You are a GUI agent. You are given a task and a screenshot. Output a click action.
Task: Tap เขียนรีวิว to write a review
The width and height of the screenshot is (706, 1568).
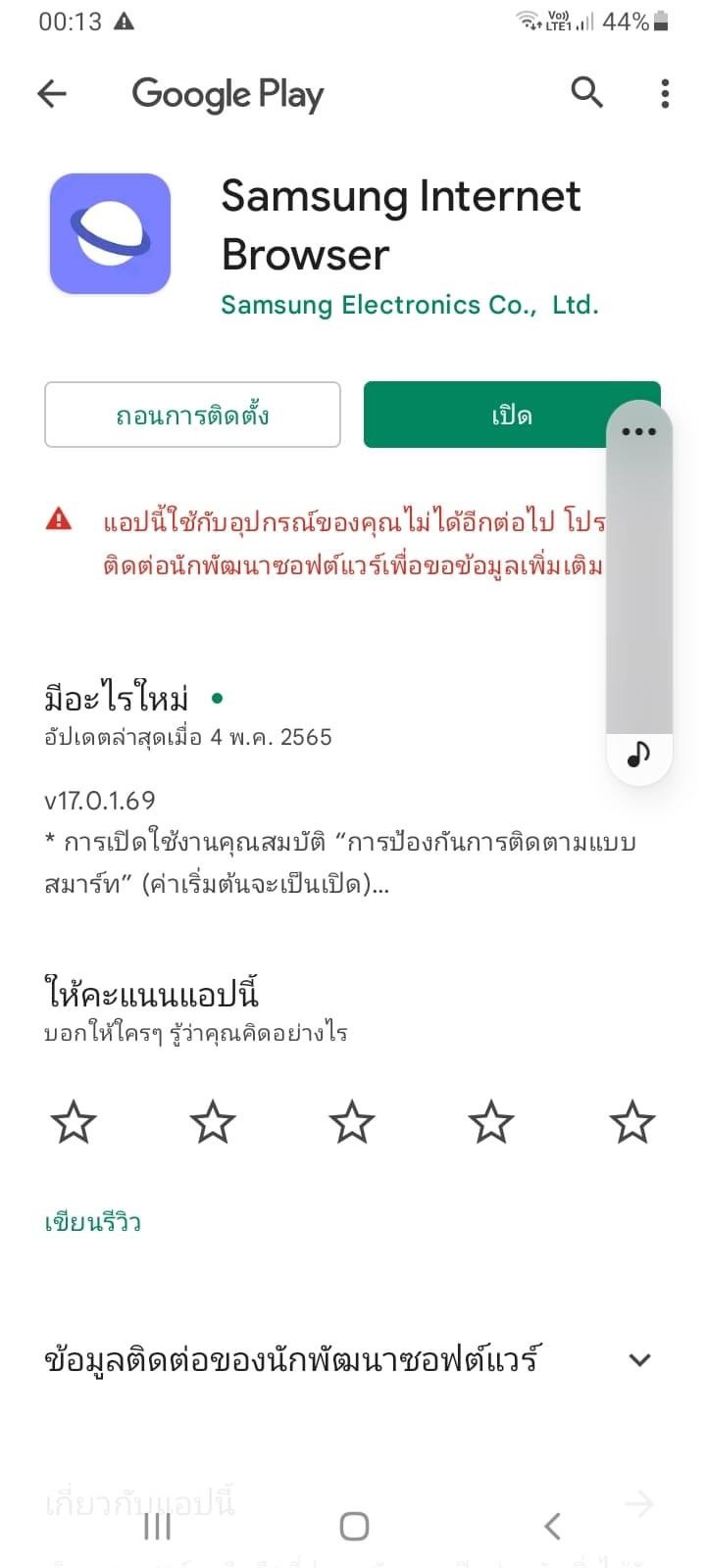pyautogui.click(x=93, y=1222)
